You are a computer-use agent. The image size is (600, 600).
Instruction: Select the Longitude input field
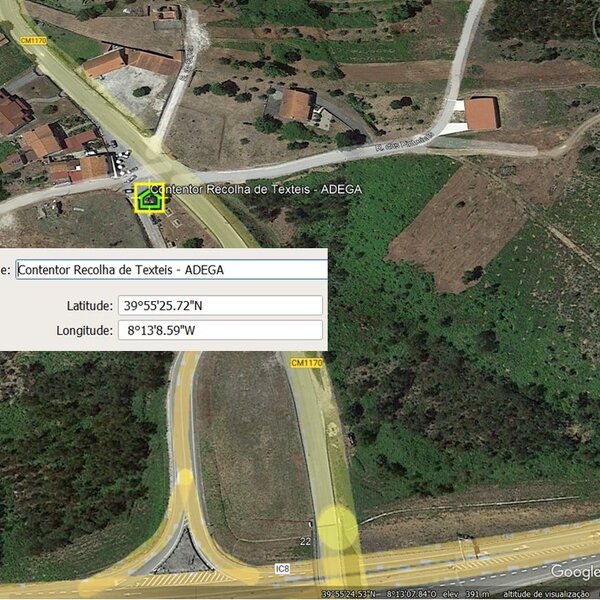pos(219,330)
